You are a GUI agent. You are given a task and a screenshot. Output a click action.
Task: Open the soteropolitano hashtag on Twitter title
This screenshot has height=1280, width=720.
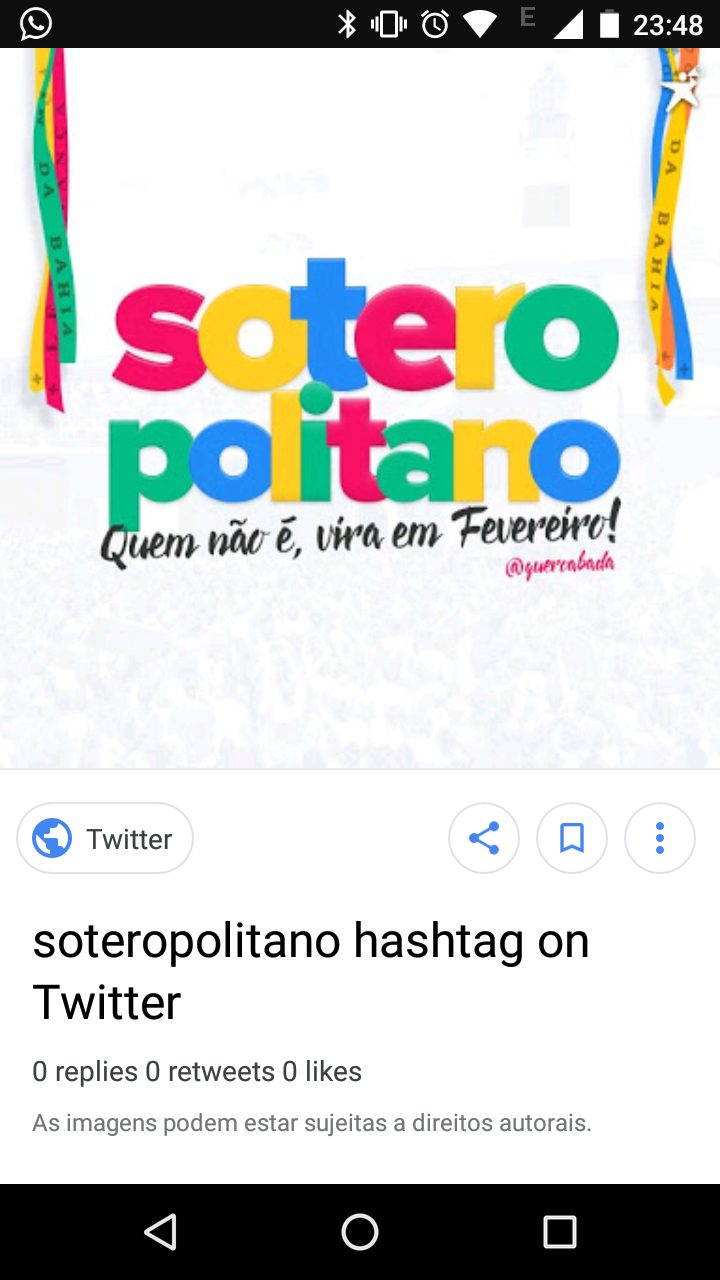[311, 971]
